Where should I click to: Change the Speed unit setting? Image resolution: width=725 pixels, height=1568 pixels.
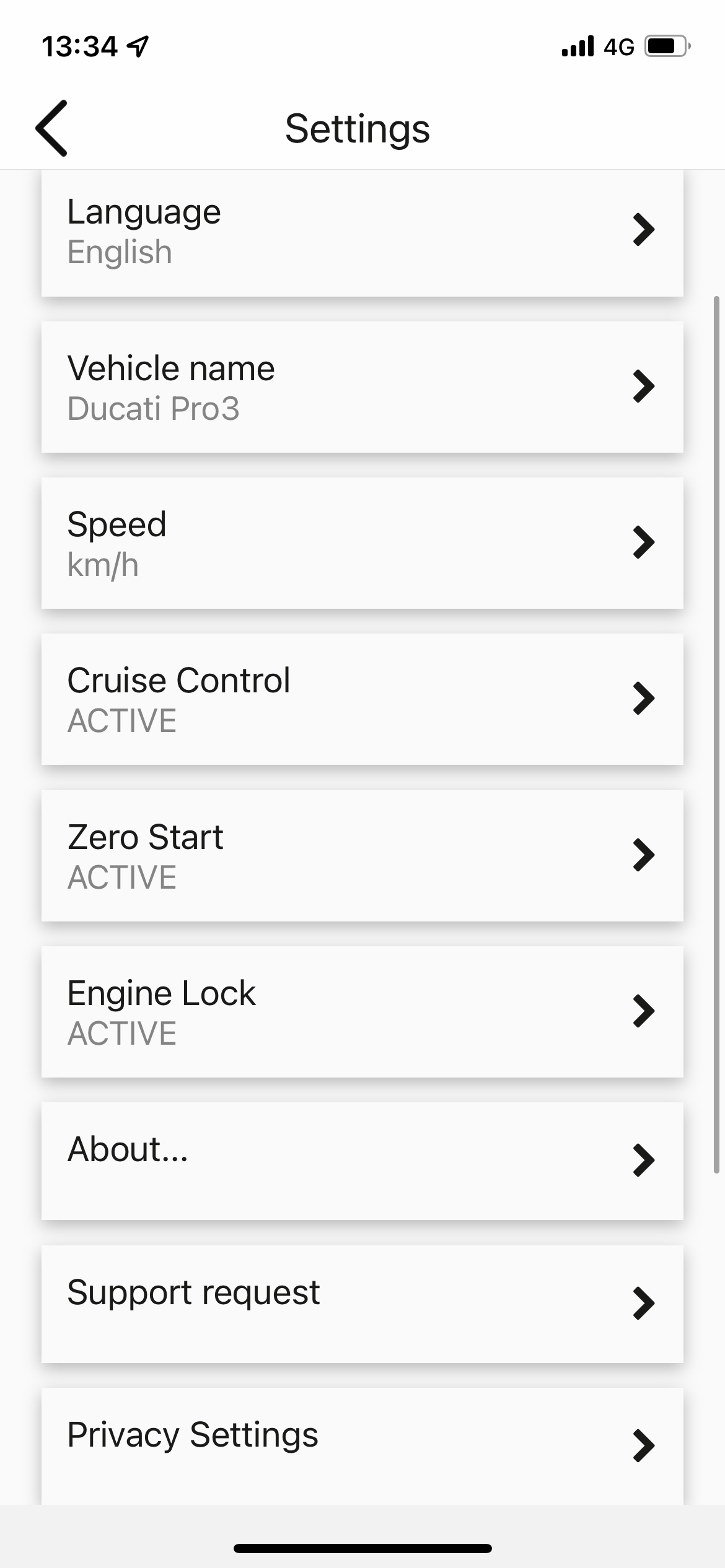[x=362, y=543]
